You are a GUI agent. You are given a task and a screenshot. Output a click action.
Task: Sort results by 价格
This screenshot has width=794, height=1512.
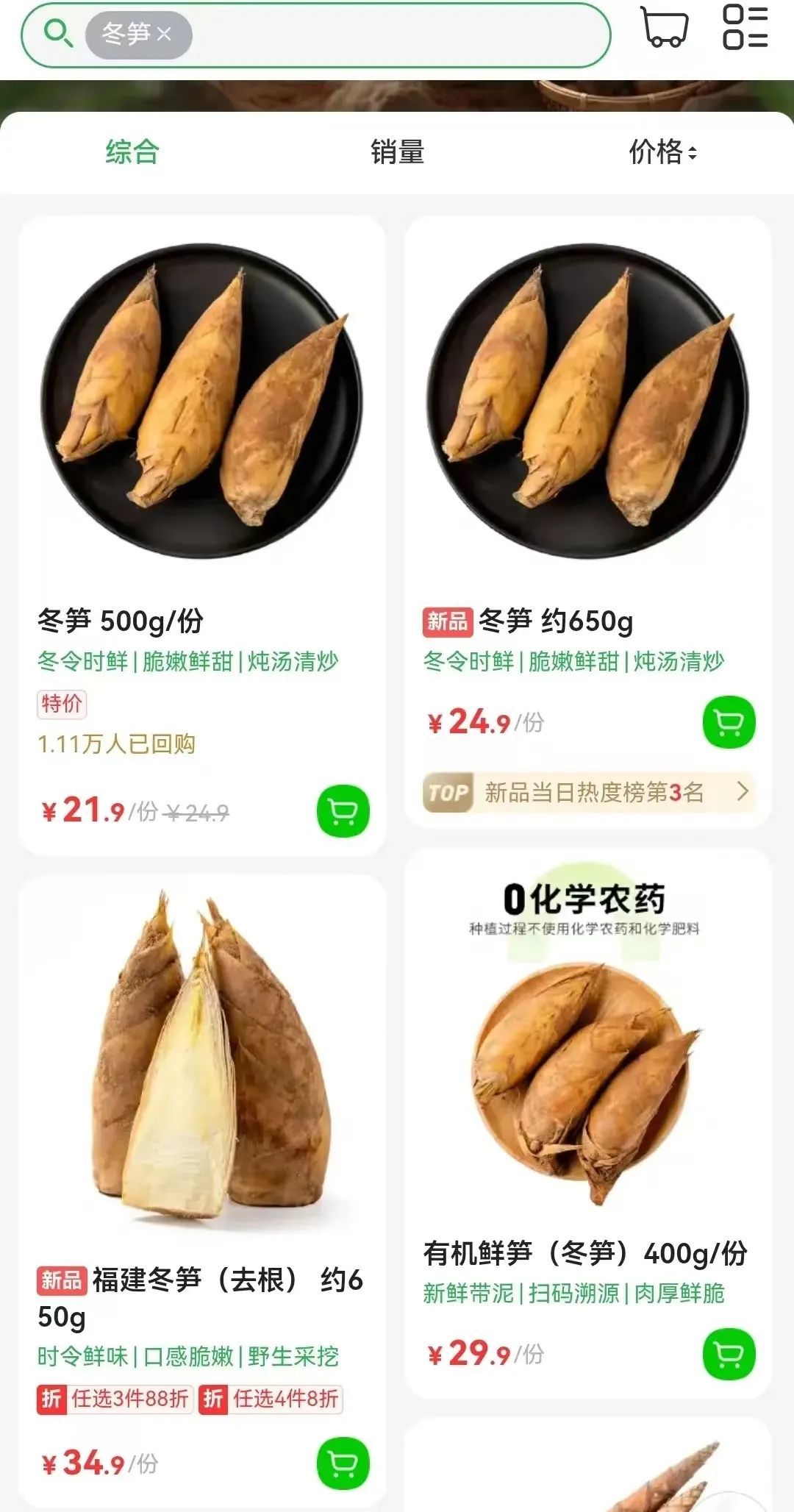point(662,152)
